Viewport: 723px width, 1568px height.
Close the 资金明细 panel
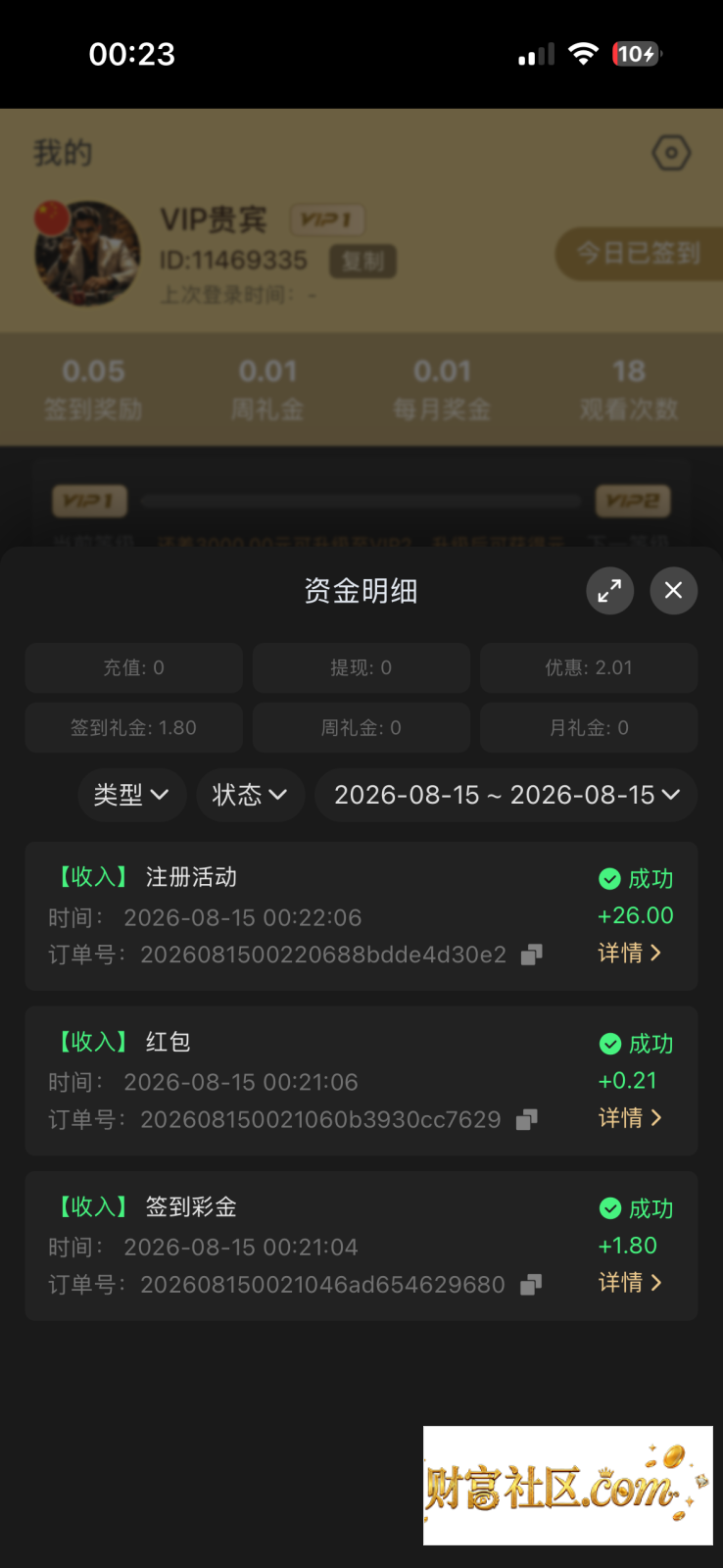click(x=673, y=590)
